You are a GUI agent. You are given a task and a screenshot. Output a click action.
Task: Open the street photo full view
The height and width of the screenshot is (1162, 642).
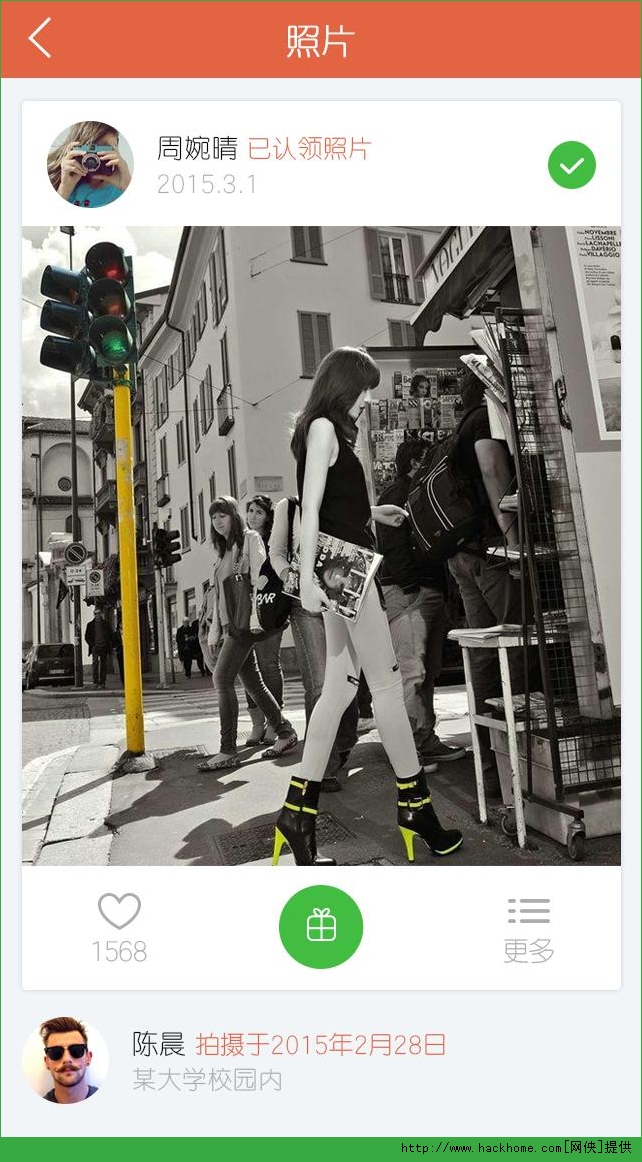point(321,545)
